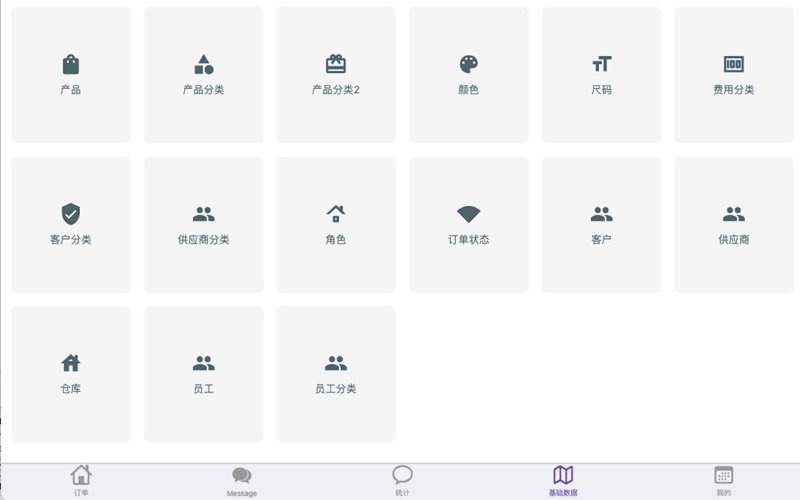Tap the 客户分类 card
Image resolution: width=800 pixels, height=500 pixels.
[71, 224]
